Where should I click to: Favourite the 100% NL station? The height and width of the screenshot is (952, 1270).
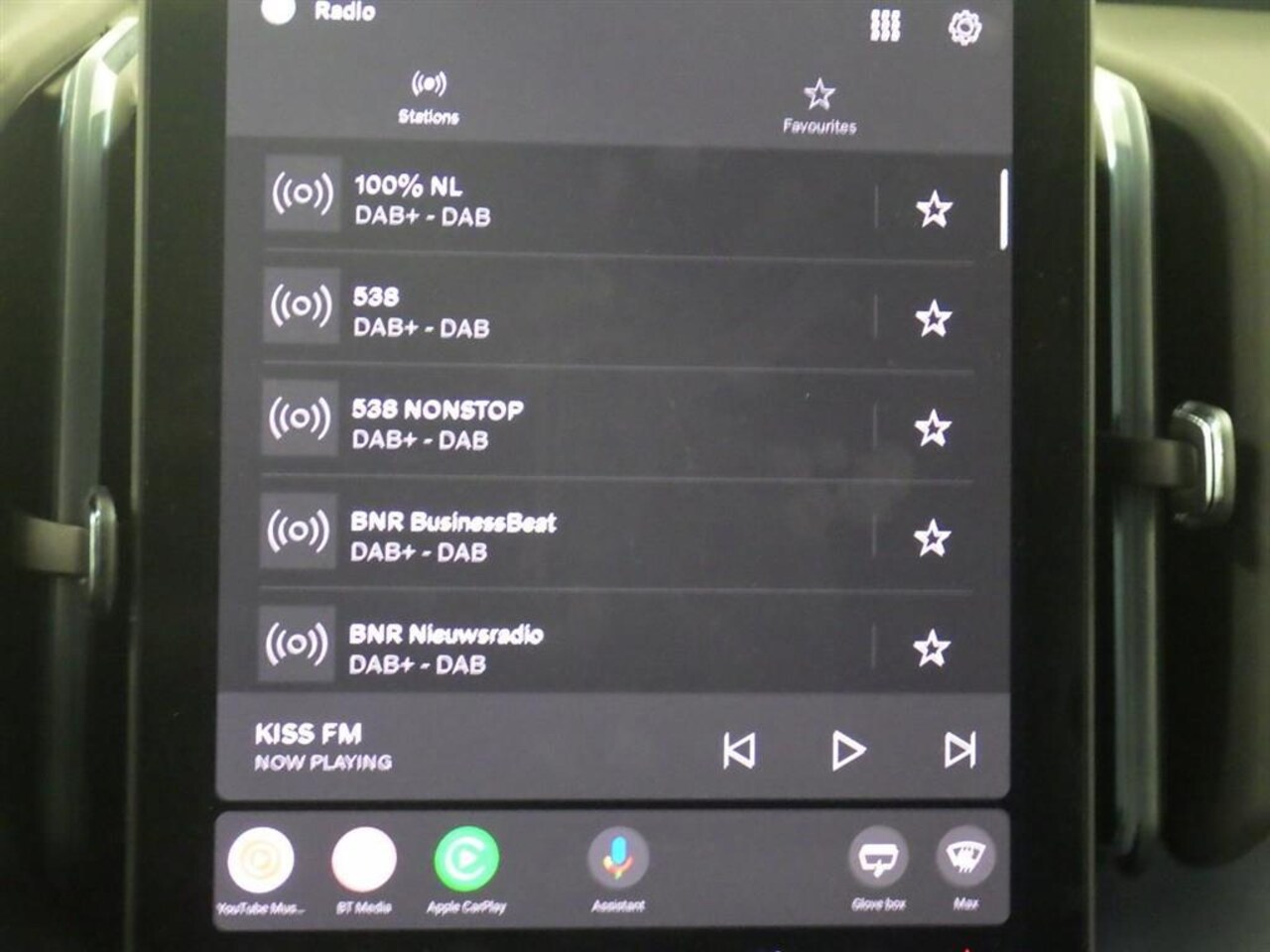tap(934, 209)
